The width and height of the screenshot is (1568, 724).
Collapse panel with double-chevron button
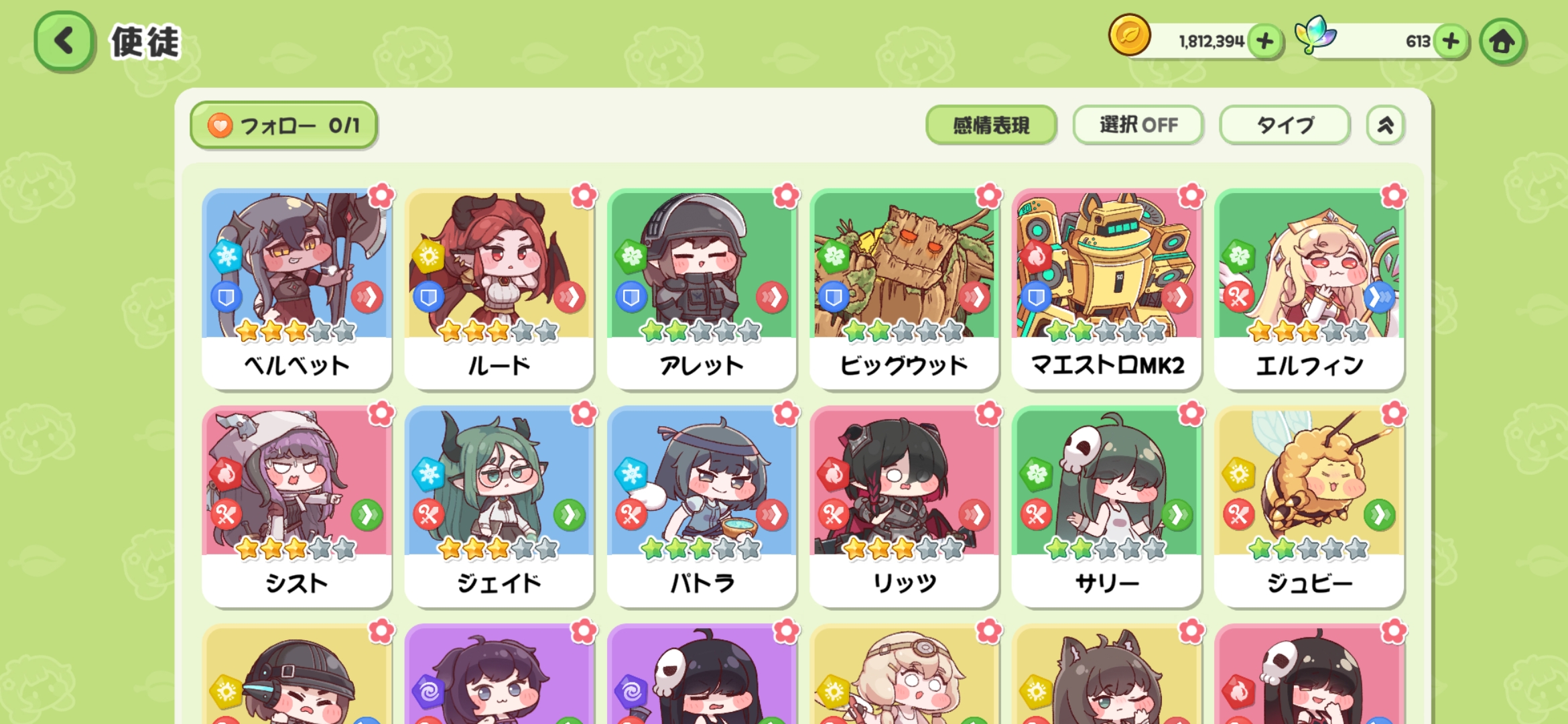1385,125
